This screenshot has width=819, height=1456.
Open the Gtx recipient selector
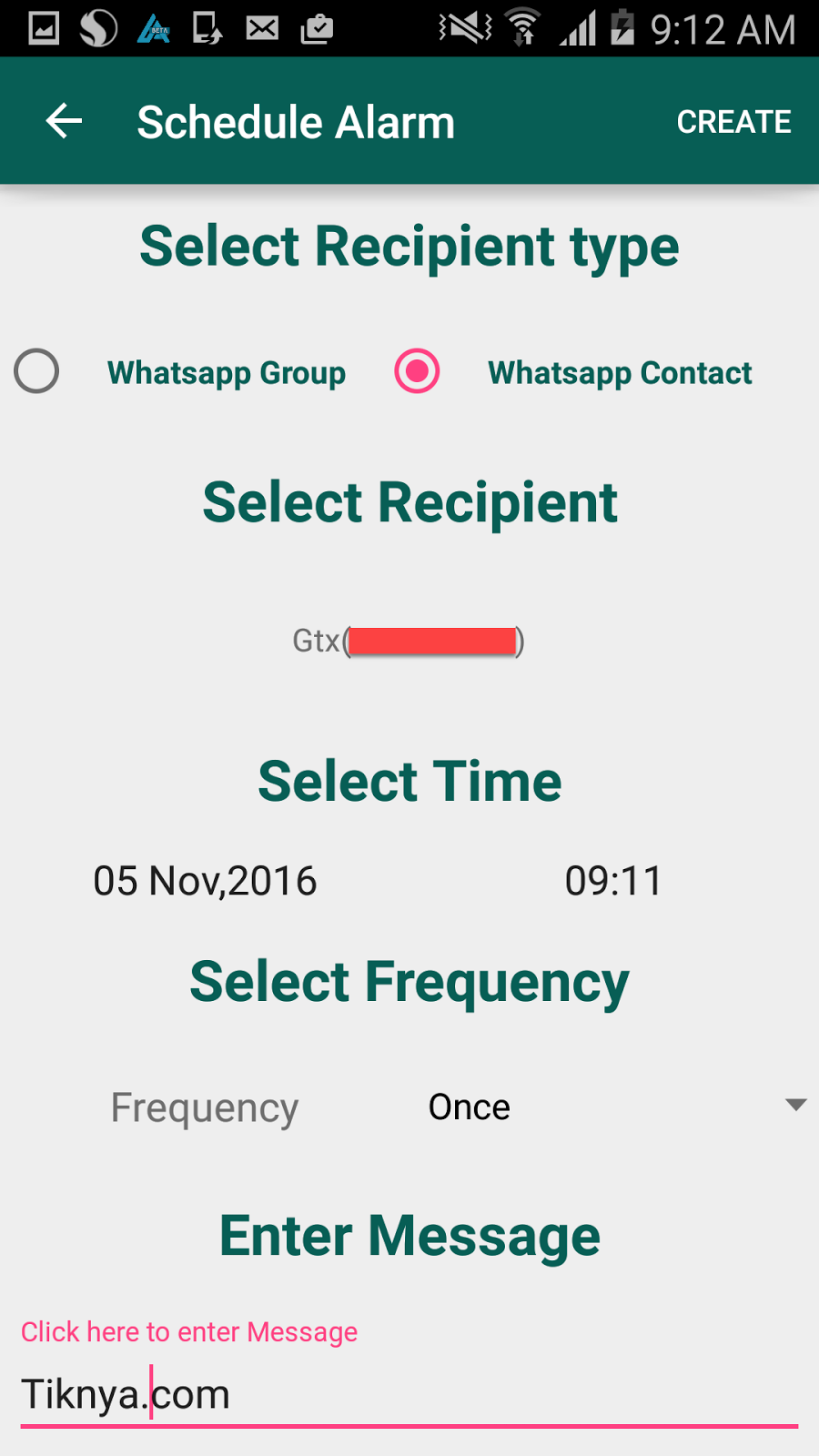click(409, 641)
